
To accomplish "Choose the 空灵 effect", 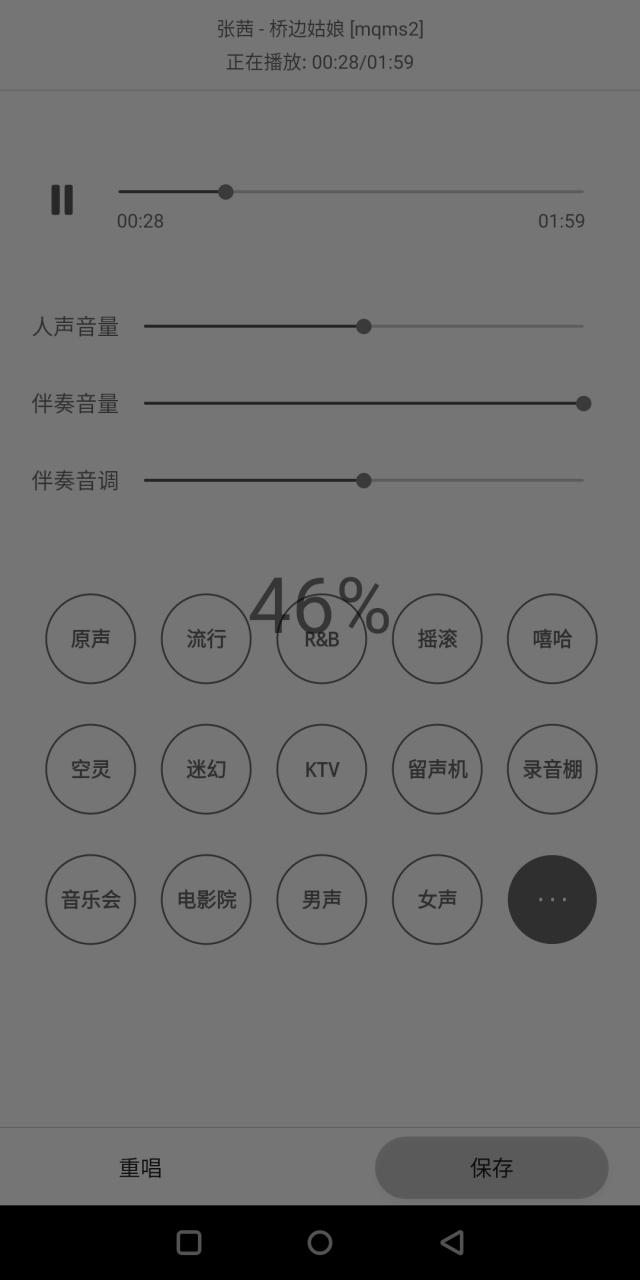I will [x=90, y=769].
